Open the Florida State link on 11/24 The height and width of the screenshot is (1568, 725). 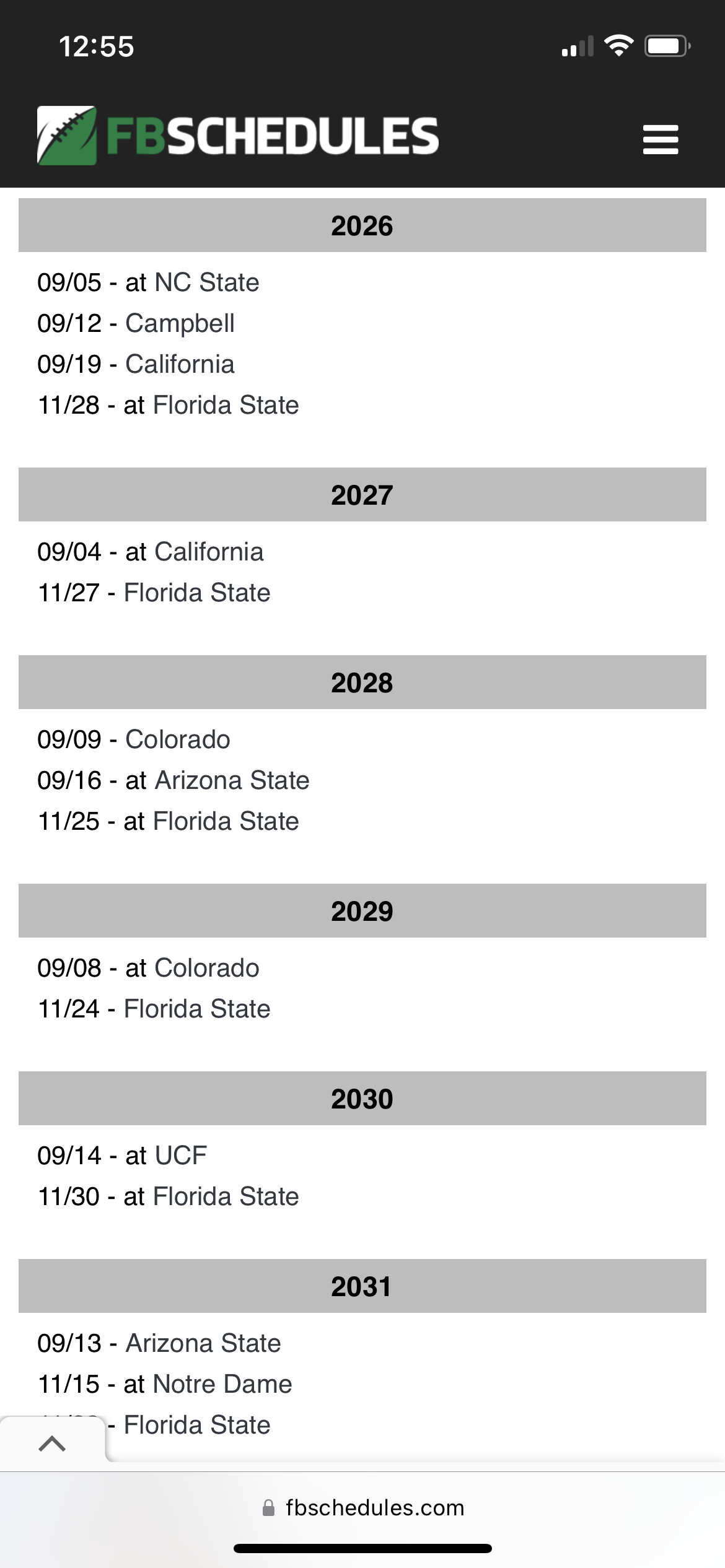197,1009
